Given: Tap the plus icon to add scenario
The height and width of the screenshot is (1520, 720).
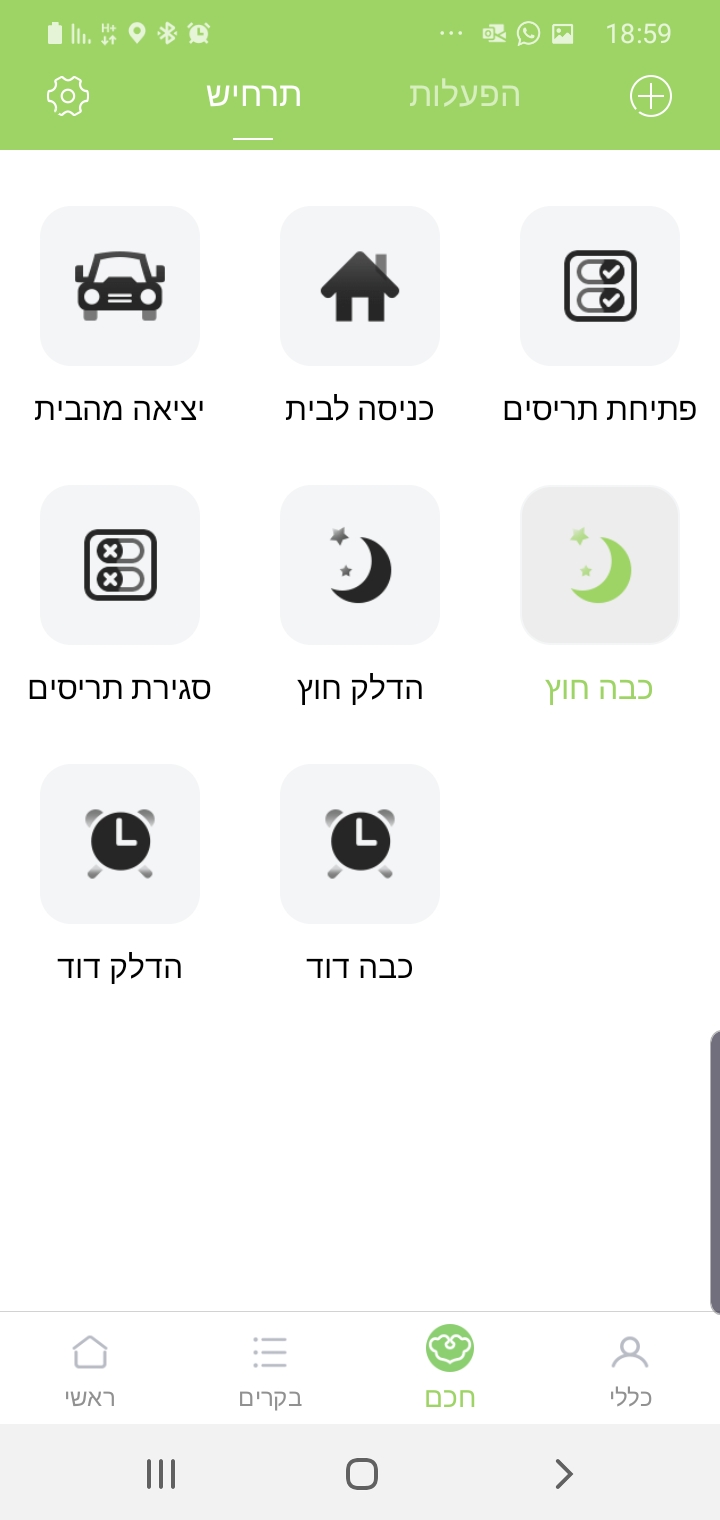Looking at the screenshot, I should click(651, 96).
